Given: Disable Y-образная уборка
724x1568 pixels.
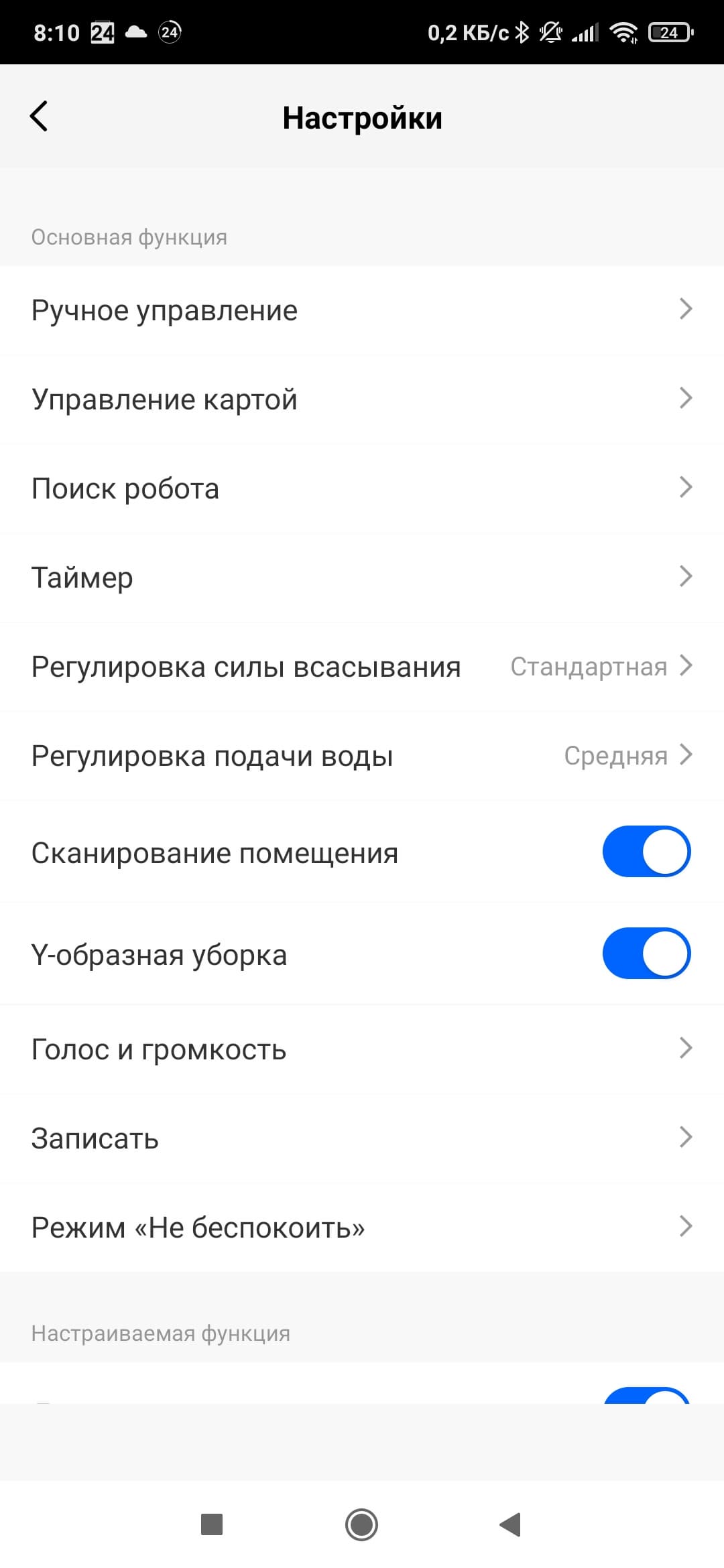Looking at the screenshot, I should coord(646,954).
